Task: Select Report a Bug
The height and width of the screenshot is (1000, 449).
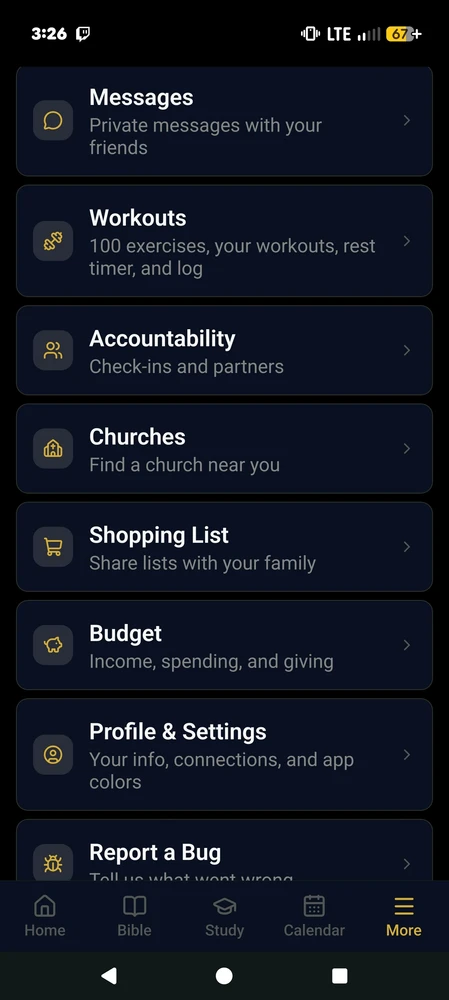Action: coord(224,851)
